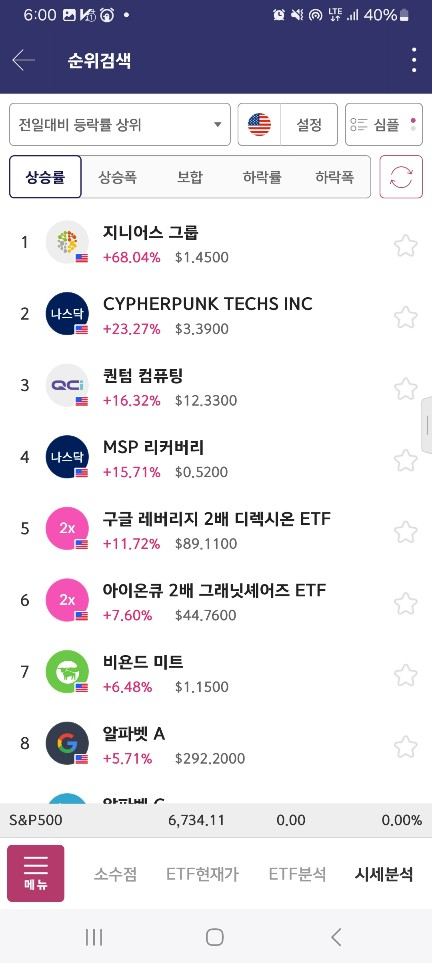Add CYPHERPUNK TECHS INC to favorites
Image resolution: width=432 pixels, height=963 pixels.
pyautogui.click(x=406, y=318)
